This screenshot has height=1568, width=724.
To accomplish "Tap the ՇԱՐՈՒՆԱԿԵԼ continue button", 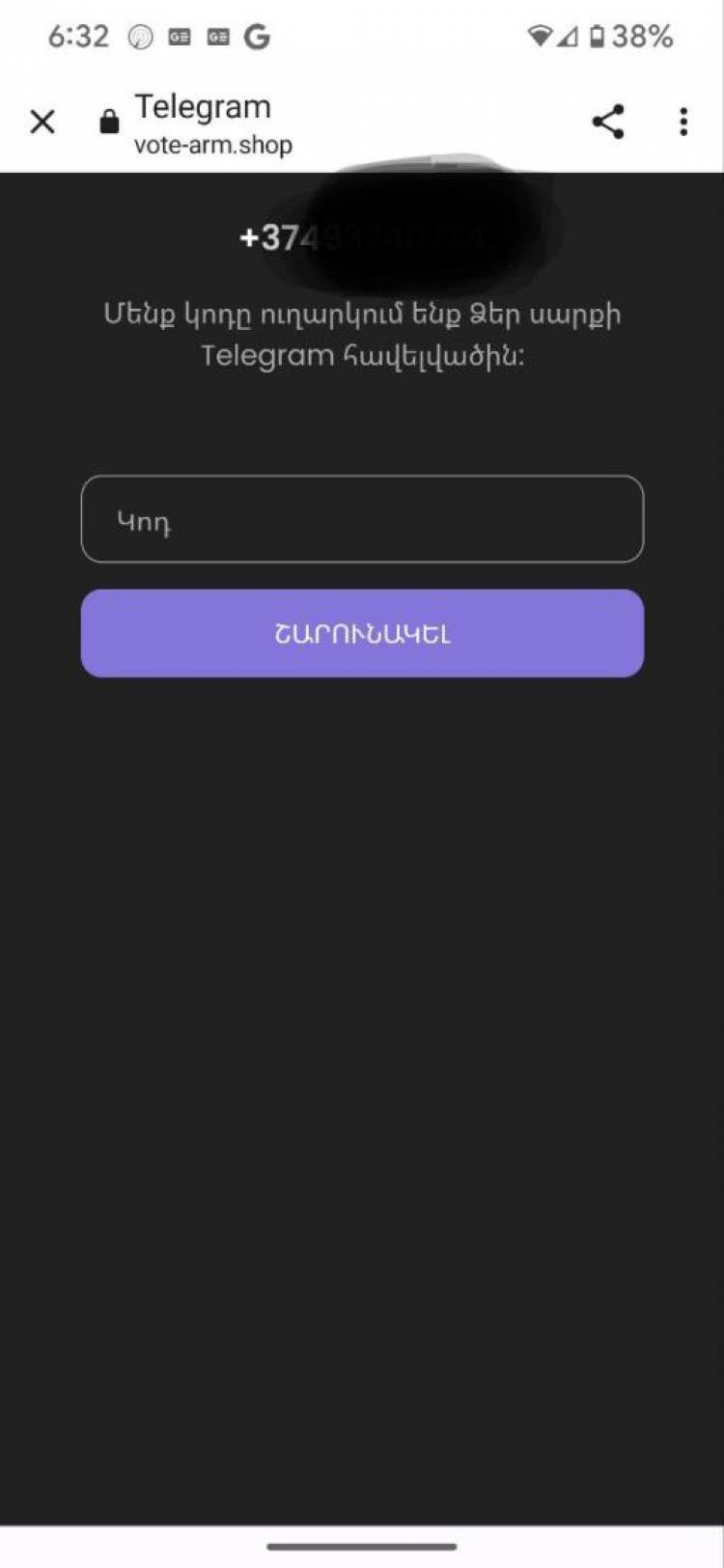I will 362,633.
